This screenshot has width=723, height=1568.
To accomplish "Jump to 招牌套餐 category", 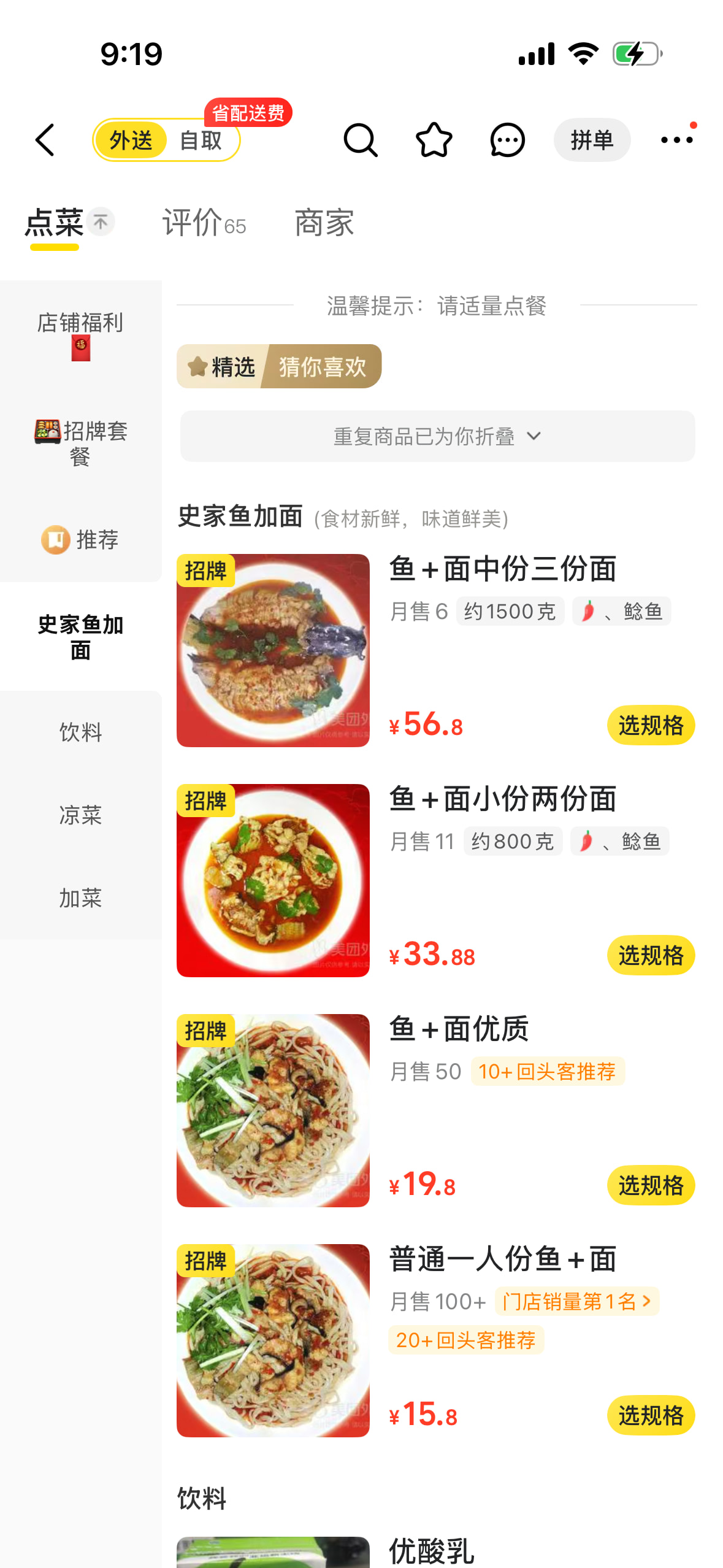I will coord(80,443).
